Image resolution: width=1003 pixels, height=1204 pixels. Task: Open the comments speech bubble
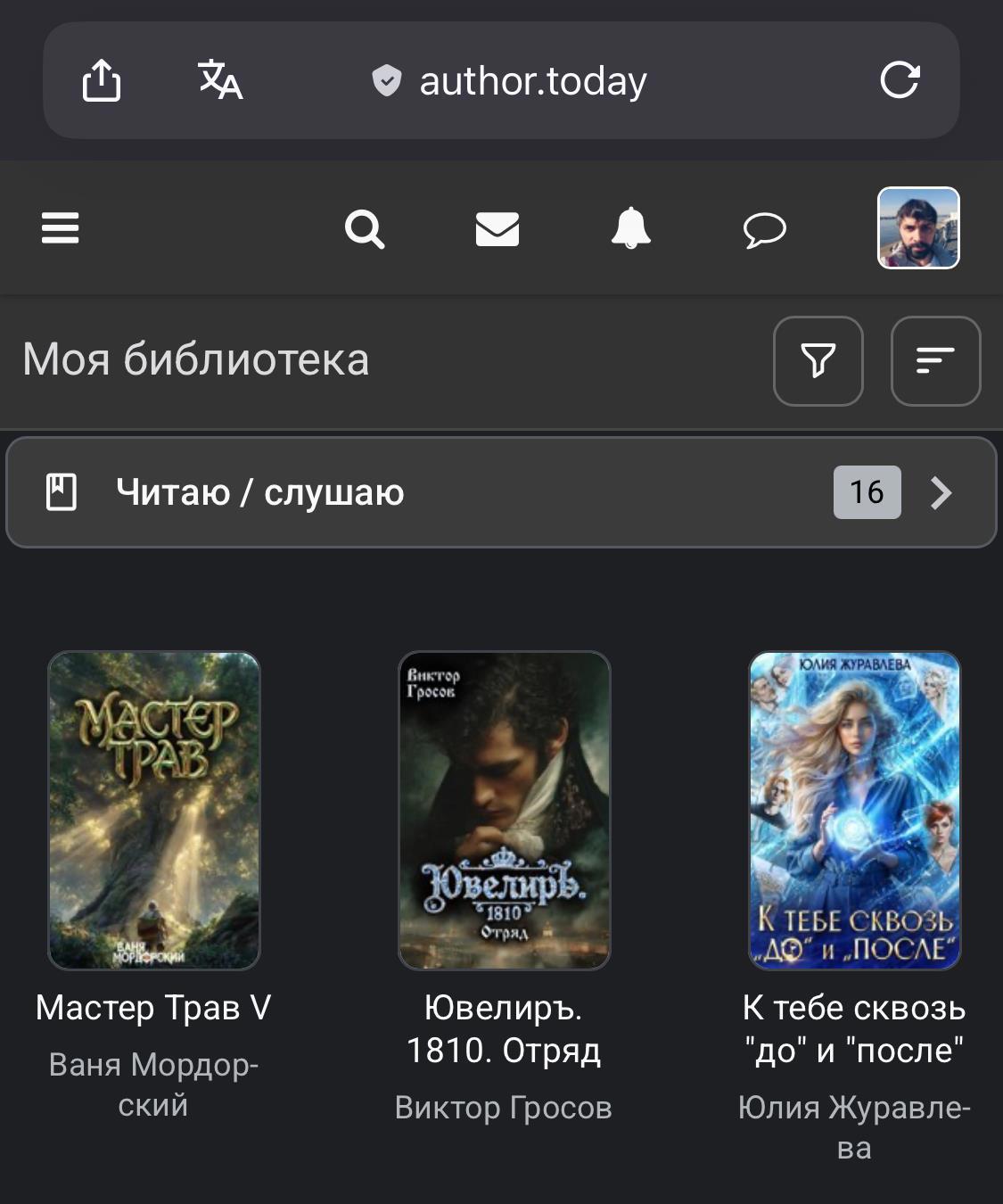click(x=764, y=230)
